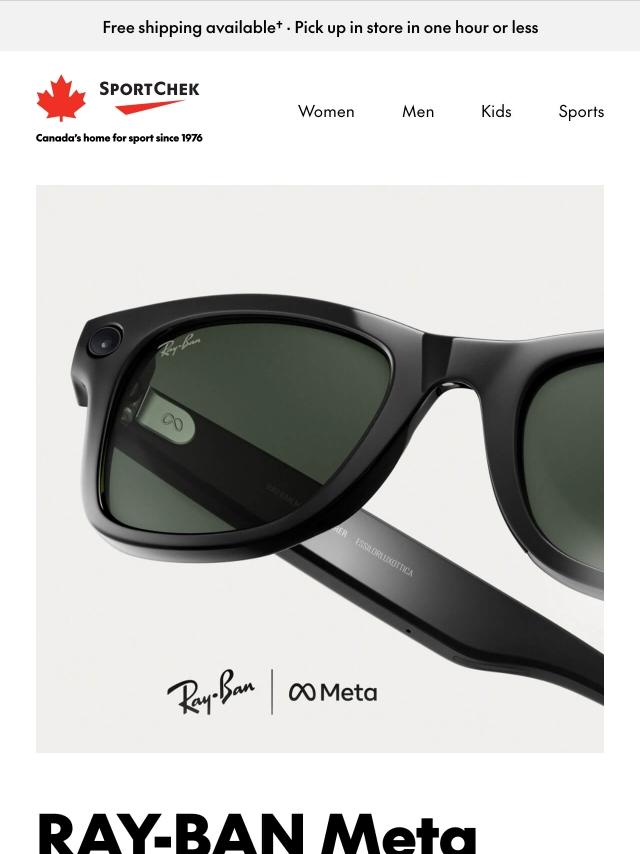Viewport: 640px width, 854px height.
Task: Select the Sports category link
Action: [581, 112]
